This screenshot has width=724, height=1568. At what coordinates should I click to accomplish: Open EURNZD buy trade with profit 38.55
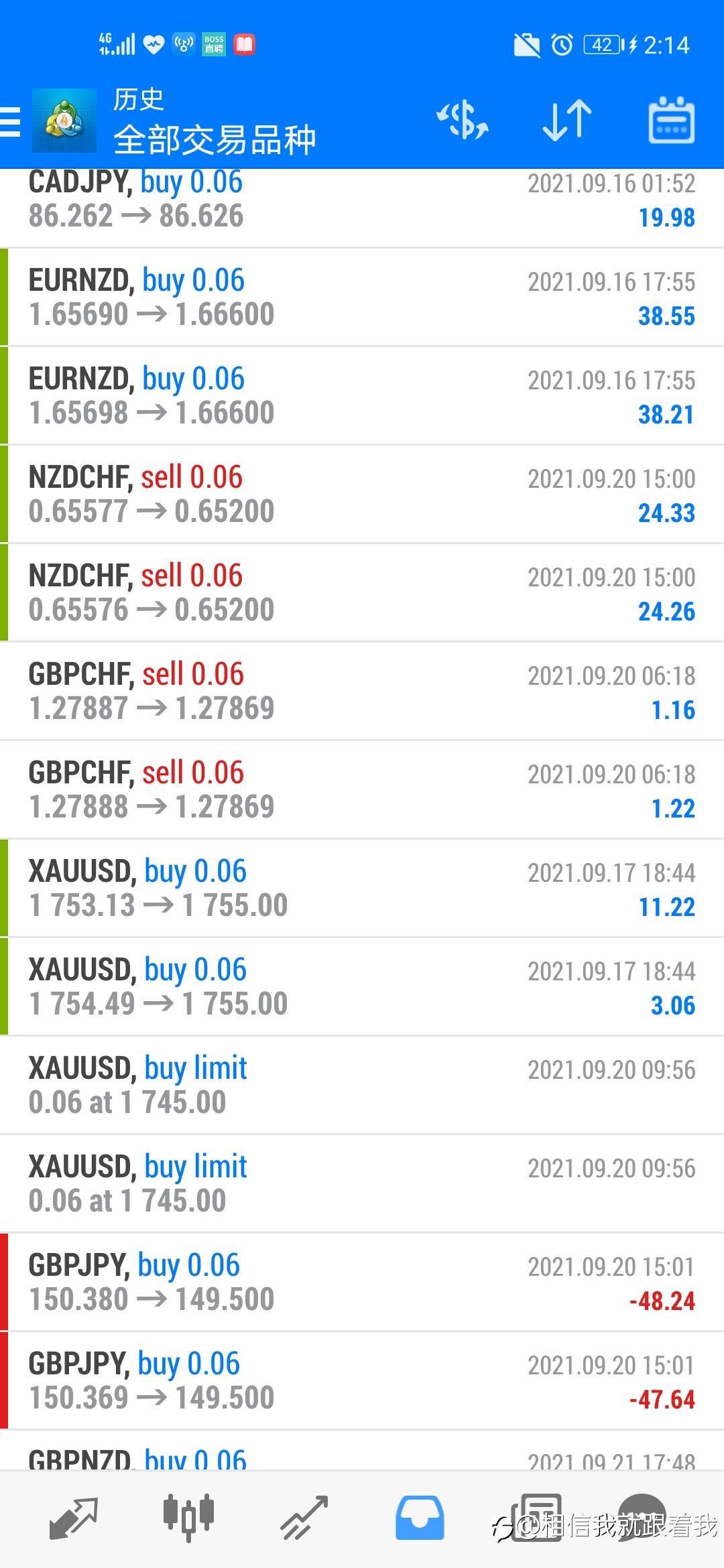click(362, 298)
